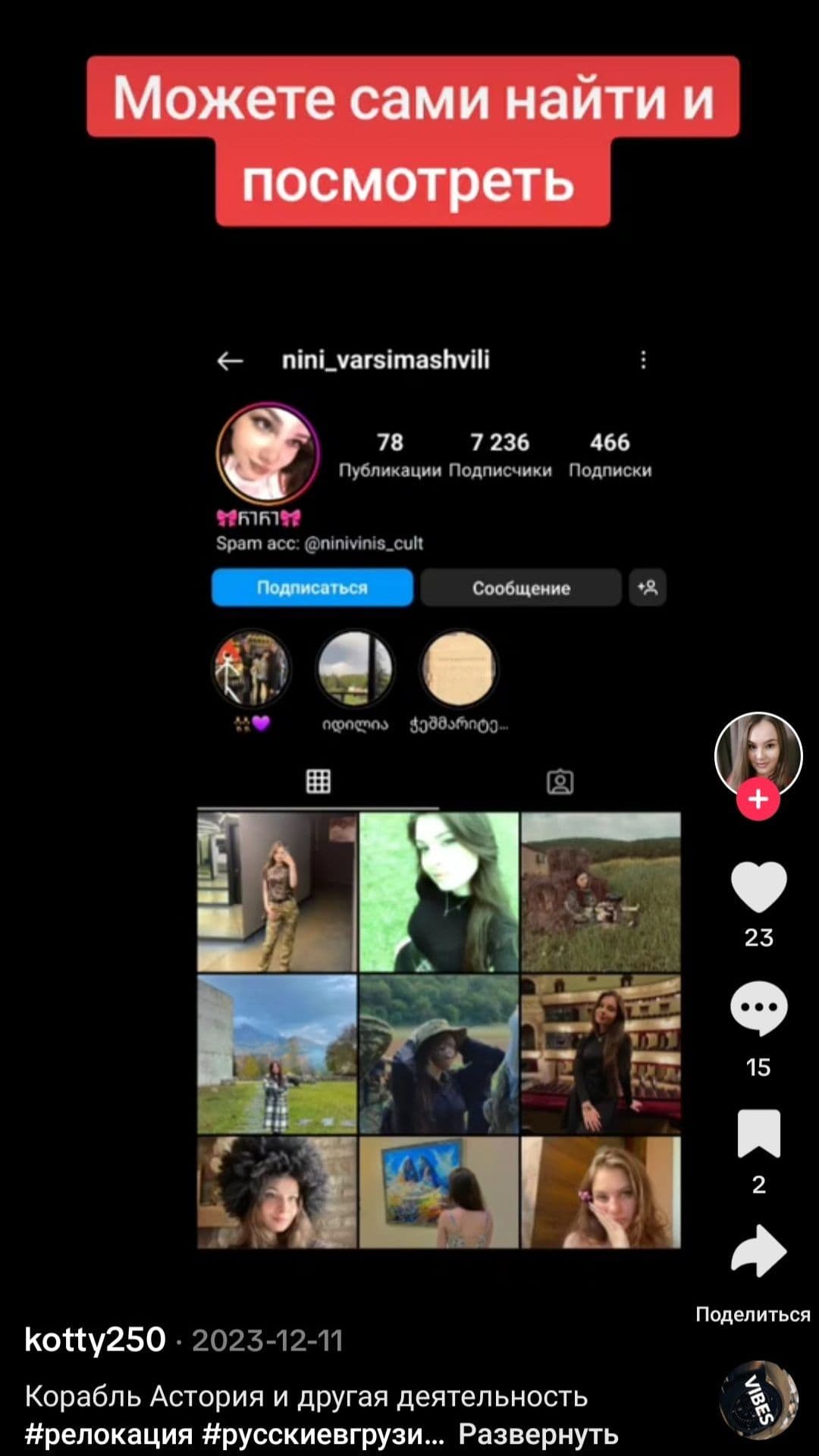Screen dimensions: 819x1456
Task: Share video via Поделиться arrow
Action: tap(758, 1252)
